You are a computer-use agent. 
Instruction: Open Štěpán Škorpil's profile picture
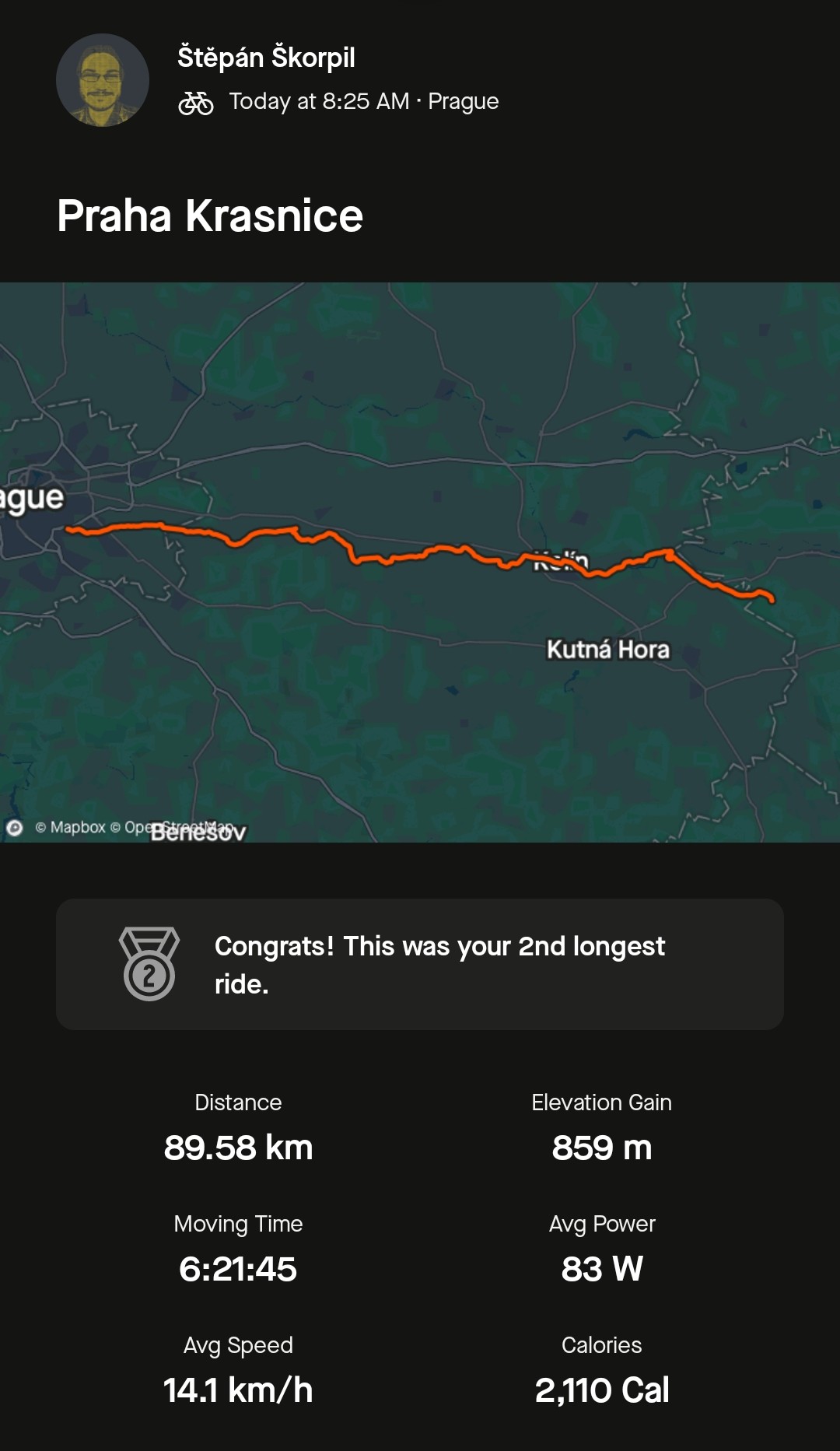click(x=103, y=80)
